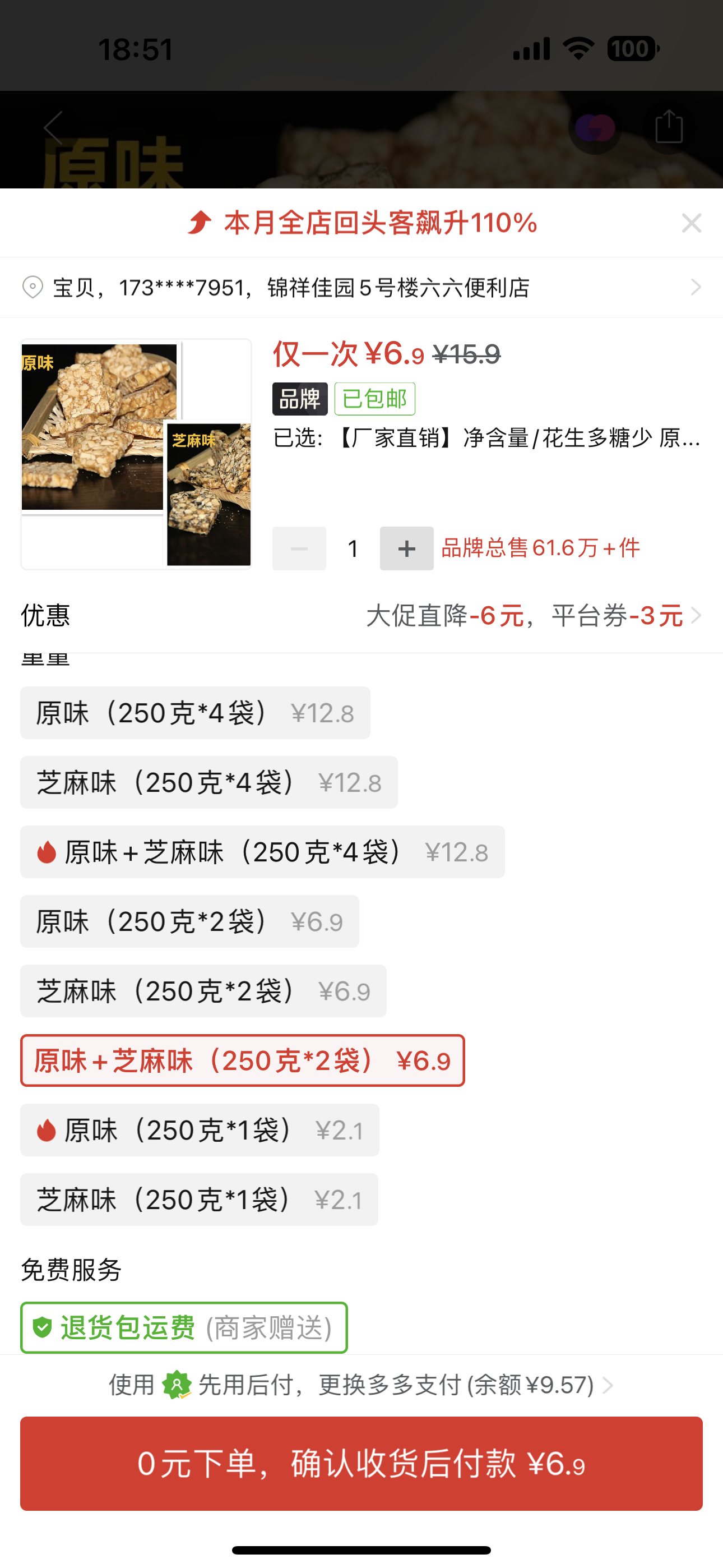Image resolution: width=723 pixels, height=1568 pixels.
Task: Increase quantity with the plus button
Action: (406, 548)
